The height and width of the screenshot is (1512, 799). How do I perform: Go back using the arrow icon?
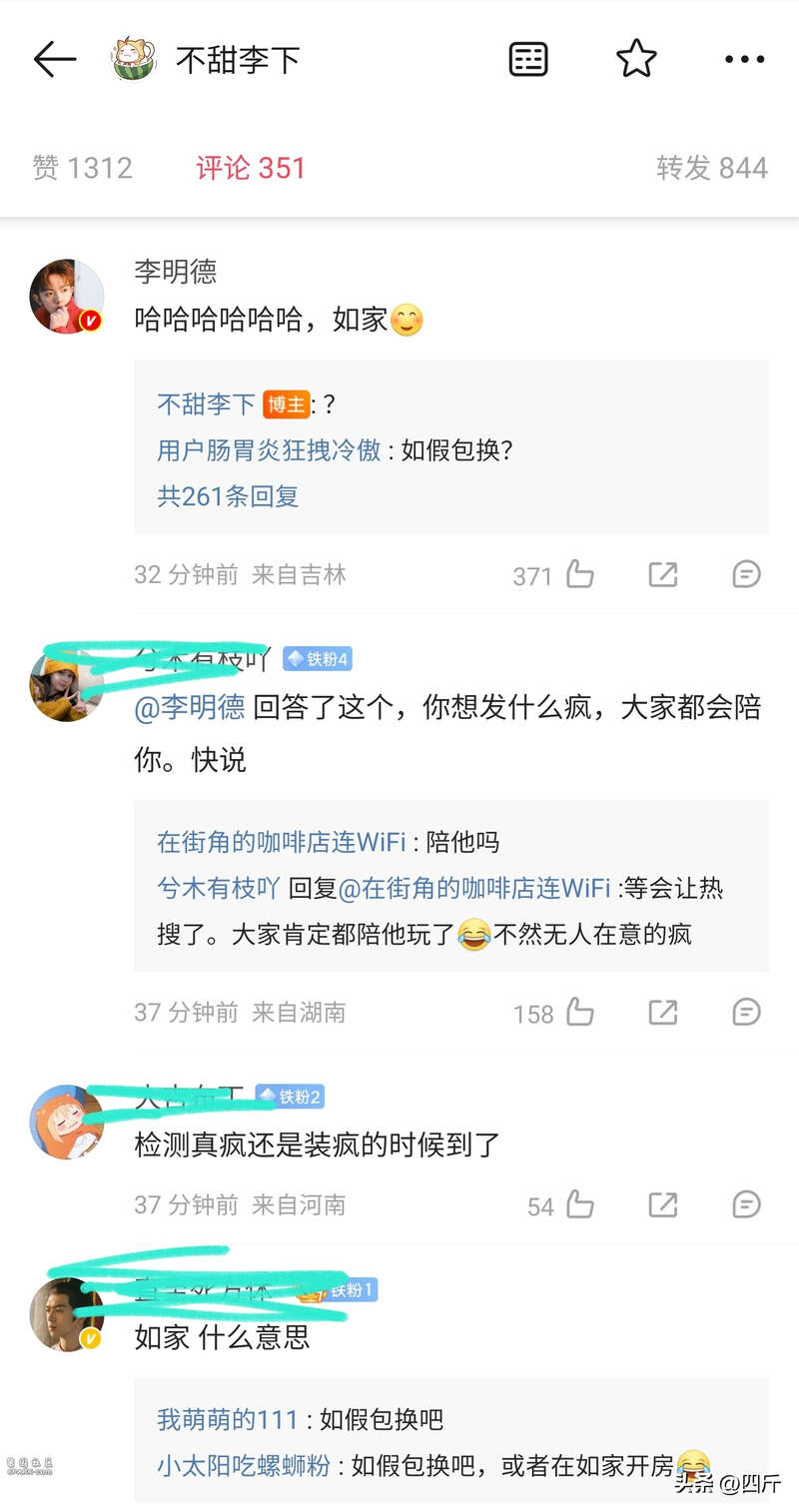click(55, 60)
